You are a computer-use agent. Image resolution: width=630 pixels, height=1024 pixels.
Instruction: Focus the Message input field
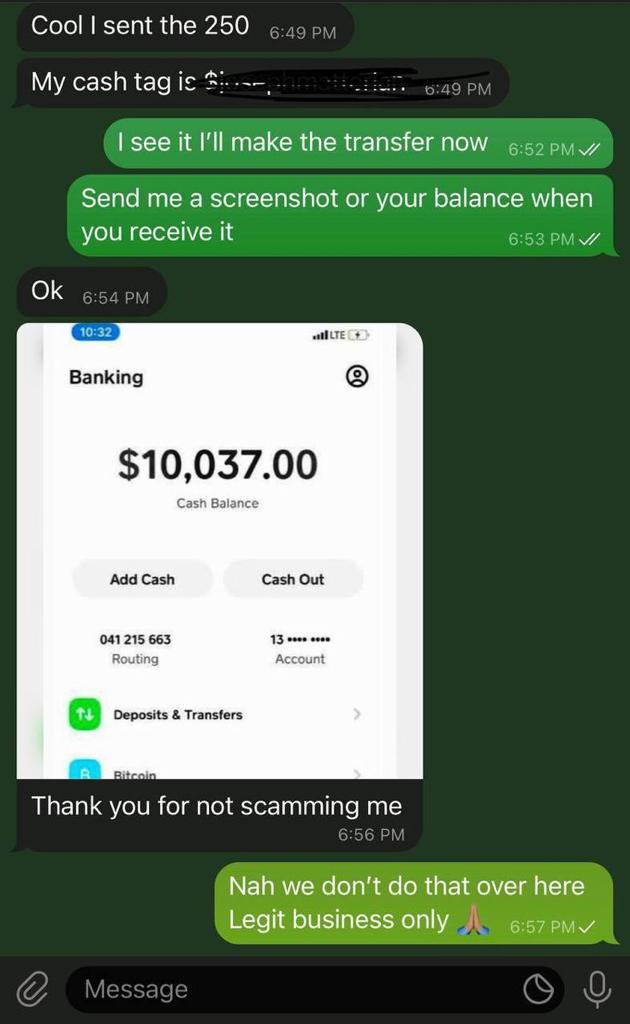[290, 989]
